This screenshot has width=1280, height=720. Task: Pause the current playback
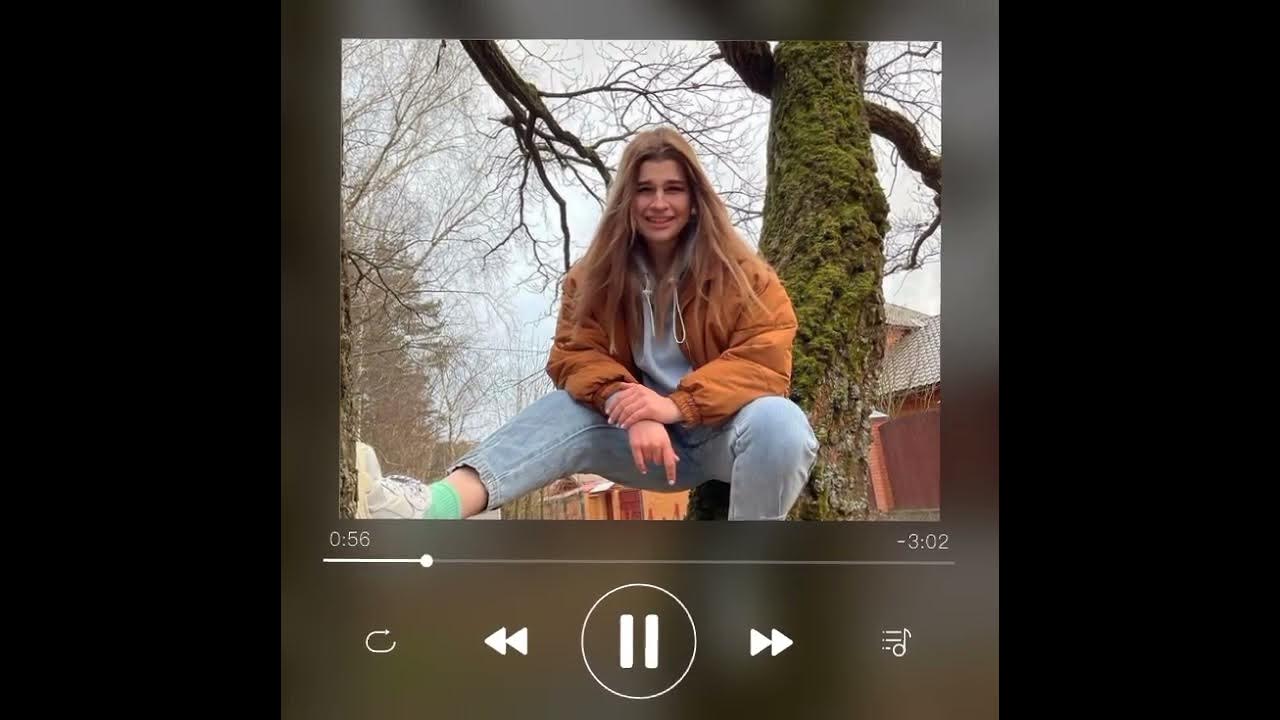click(638, 641)
